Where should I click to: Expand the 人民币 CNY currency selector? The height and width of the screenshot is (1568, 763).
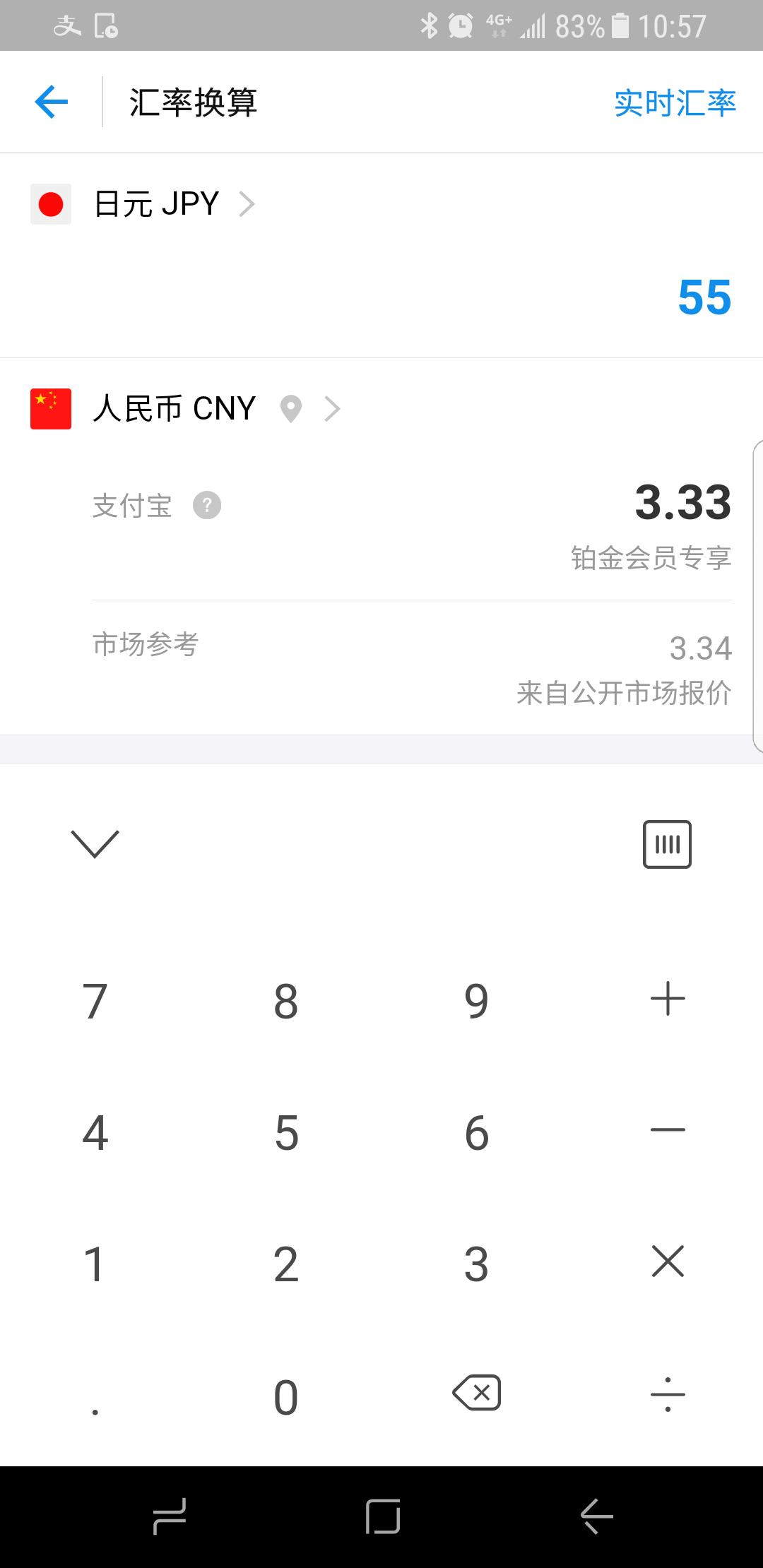[332, 408]
